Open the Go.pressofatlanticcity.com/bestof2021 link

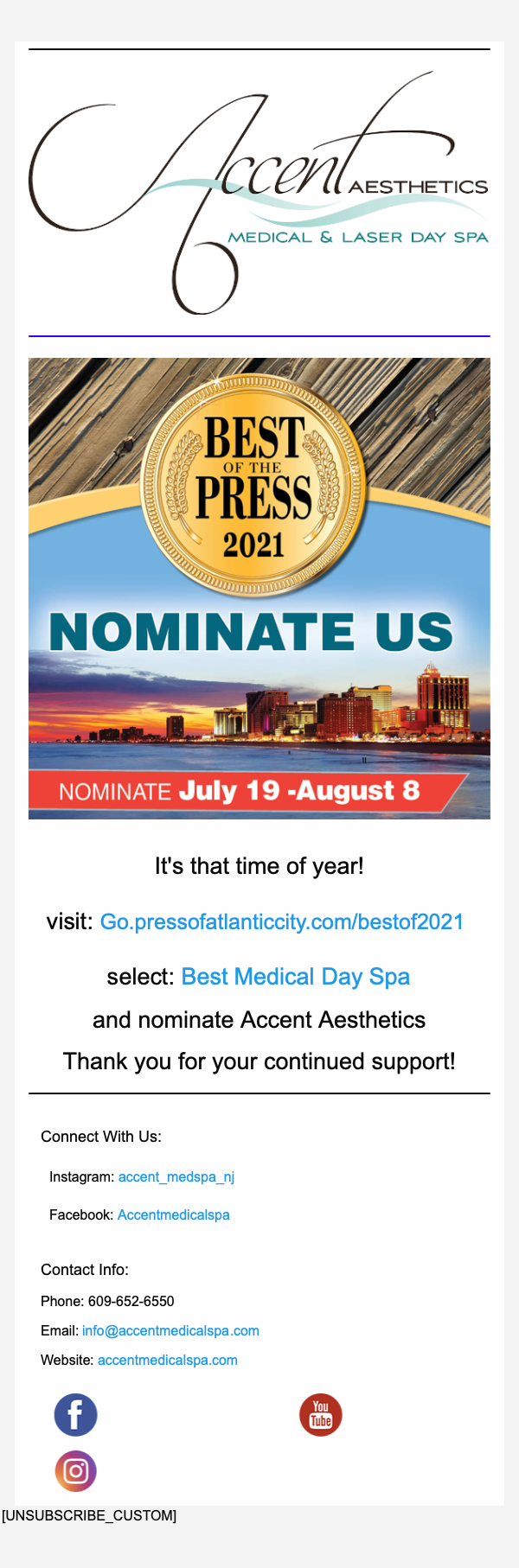tap(282, 921)
